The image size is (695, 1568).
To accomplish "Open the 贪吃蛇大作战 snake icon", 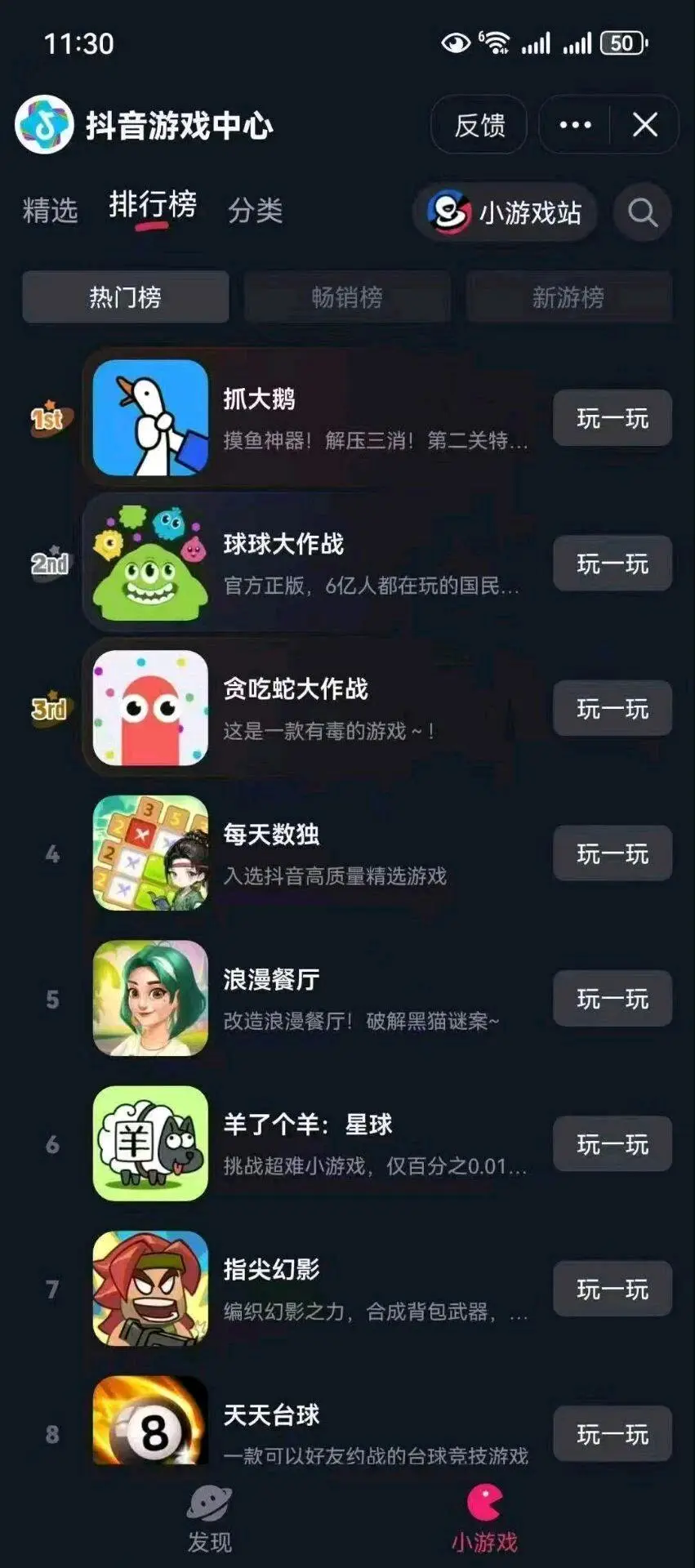I will pos(149,708).
